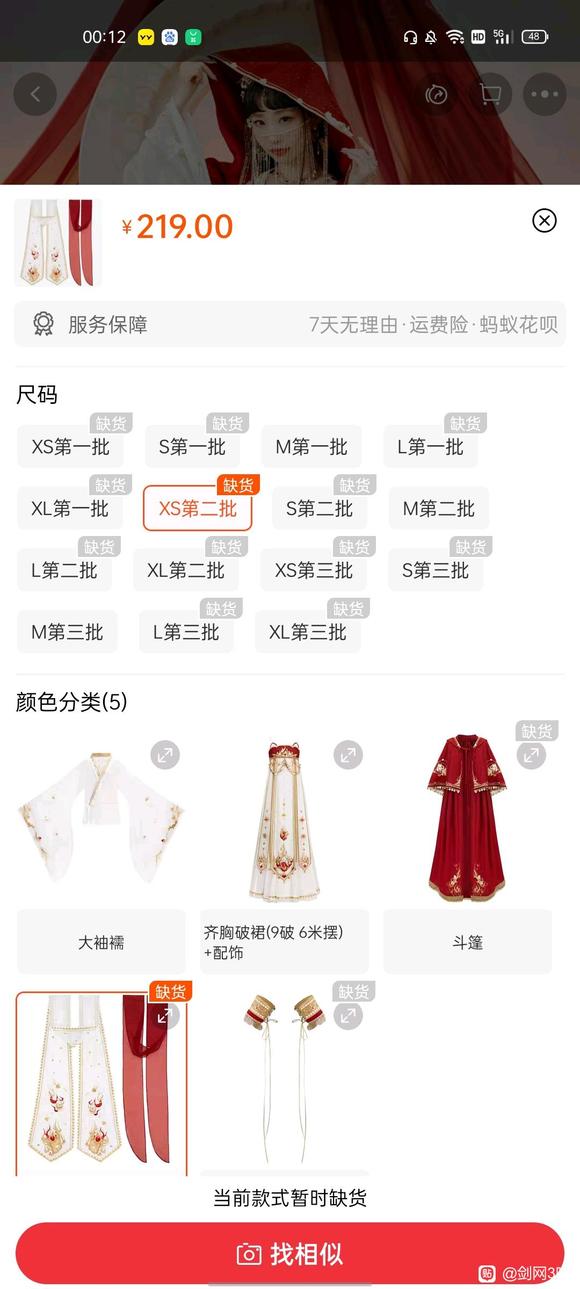
Task: Enlarge the 大袖襦 image with expand icon
Action: [x=165, y=755]
